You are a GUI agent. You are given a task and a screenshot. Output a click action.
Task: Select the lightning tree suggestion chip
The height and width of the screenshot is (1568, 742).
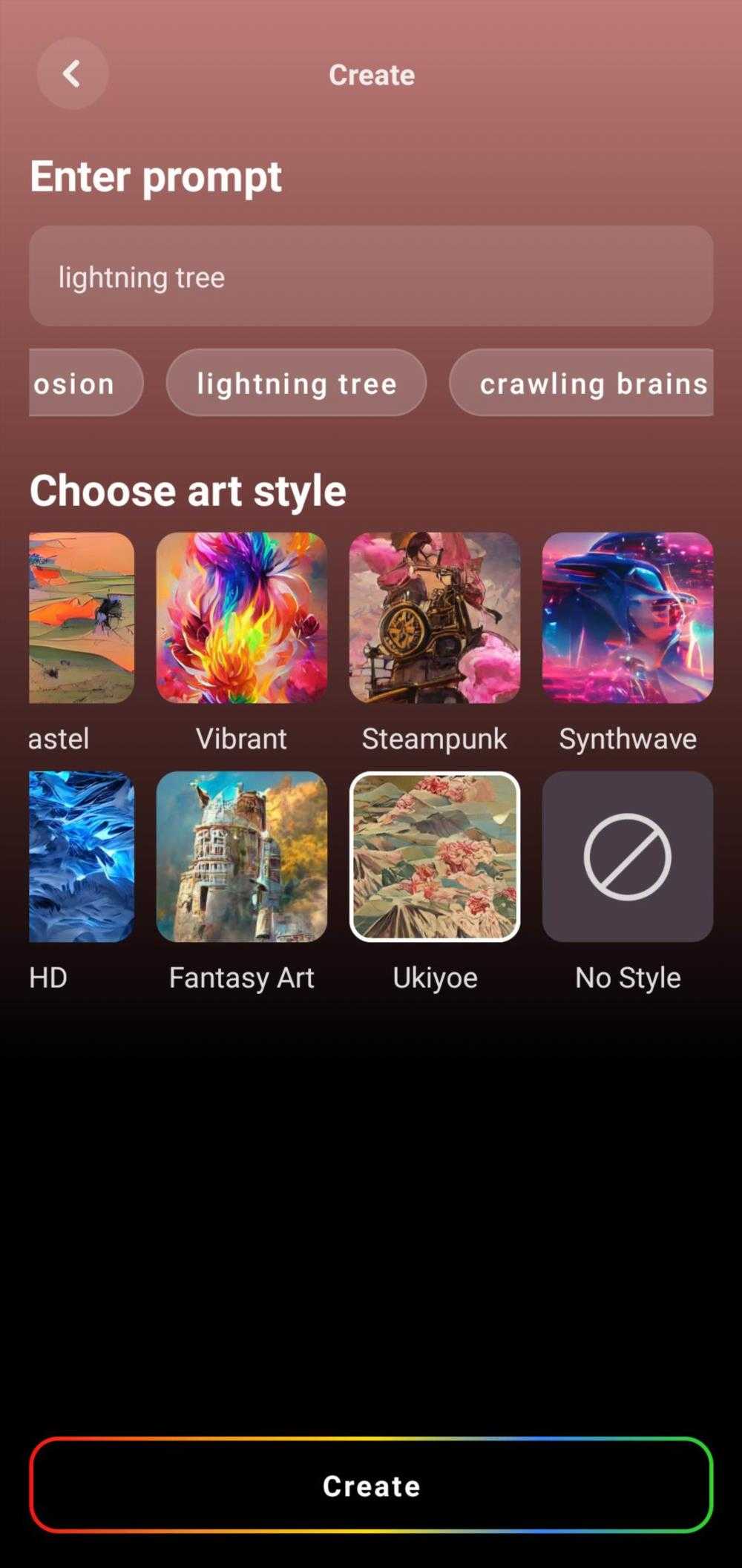point(296,383)
